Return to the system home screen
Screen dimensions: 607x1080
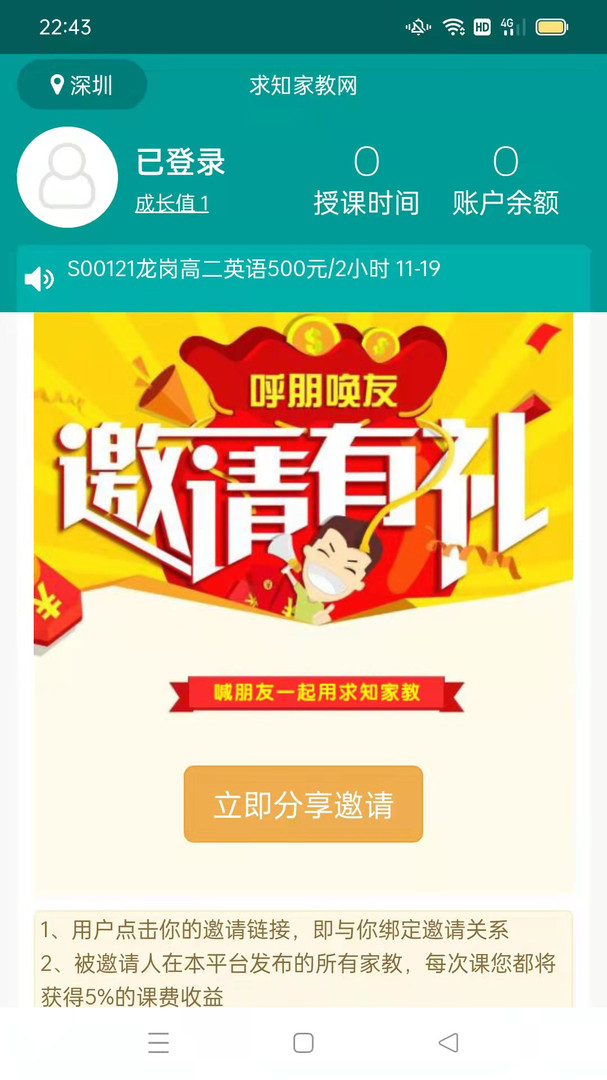tap(303, 1043)
